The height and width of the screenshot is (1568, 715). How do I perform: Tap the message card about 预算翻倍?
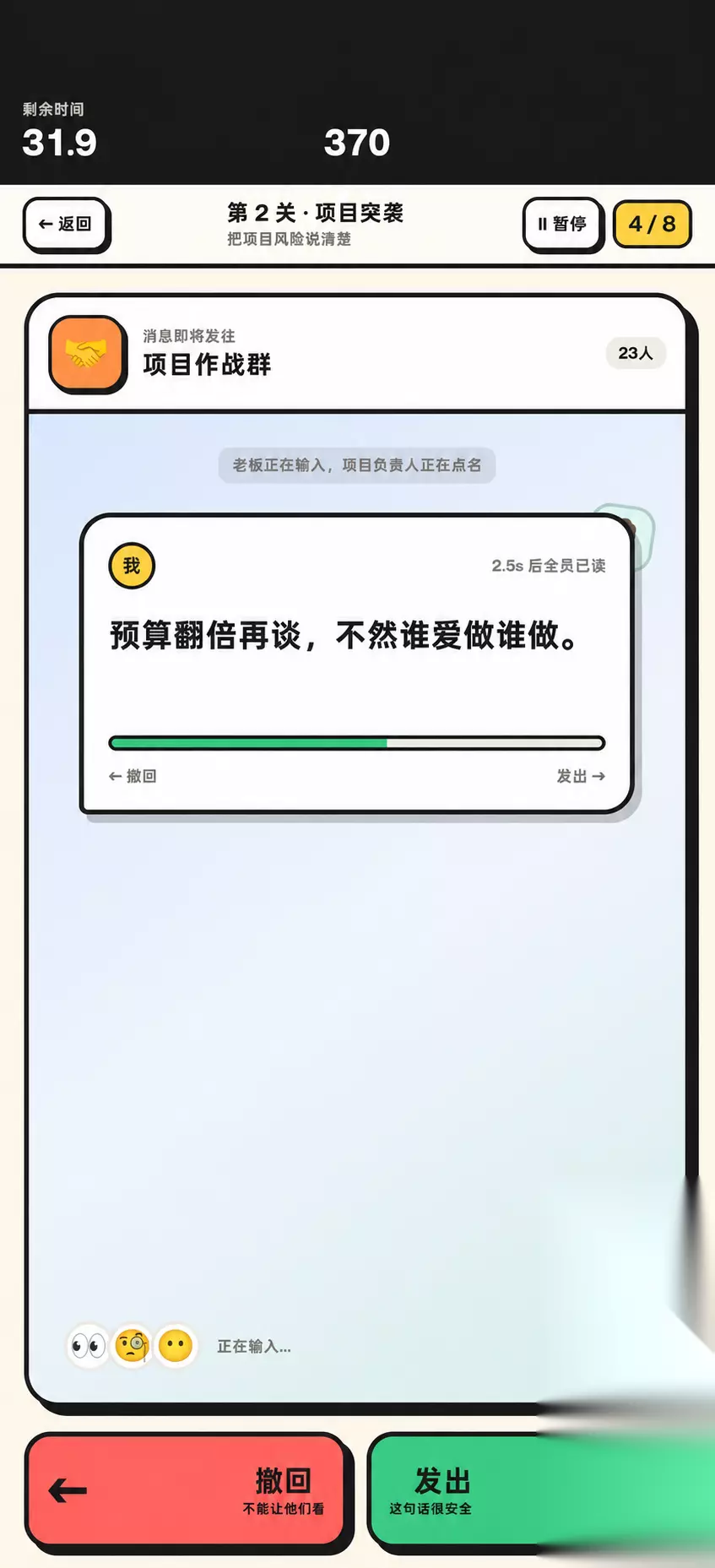(356, 664)
